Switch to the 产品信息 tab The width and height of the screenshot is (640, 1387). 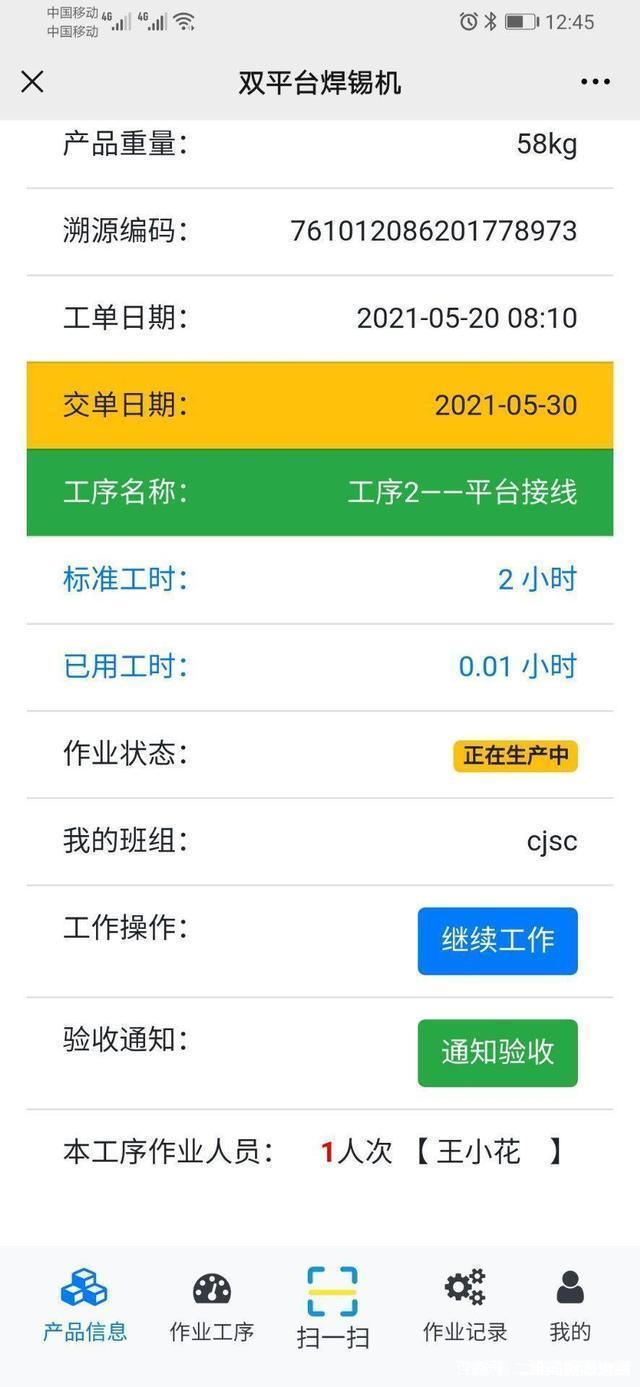tap(85, 1304)
